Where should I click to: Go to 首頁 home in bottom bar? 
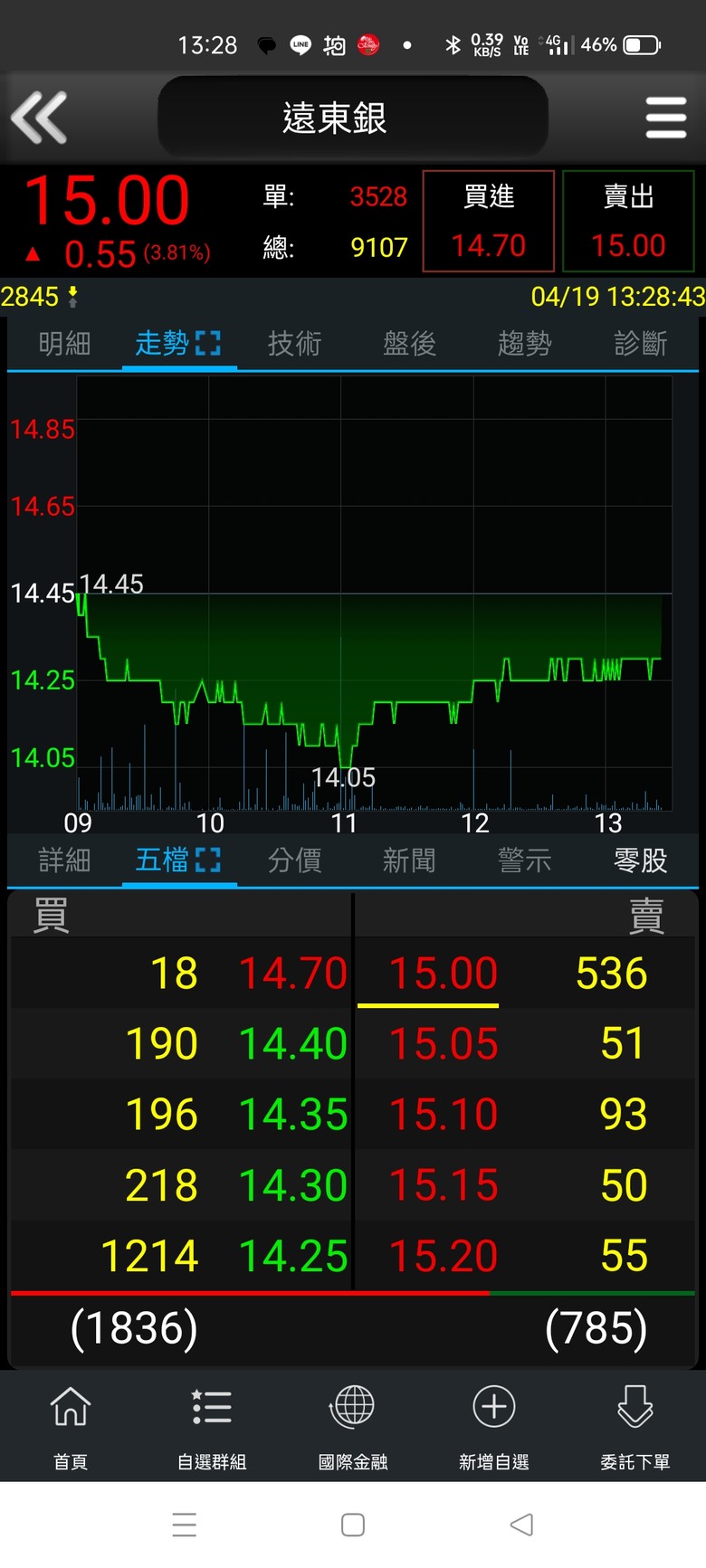(71, 1426)
